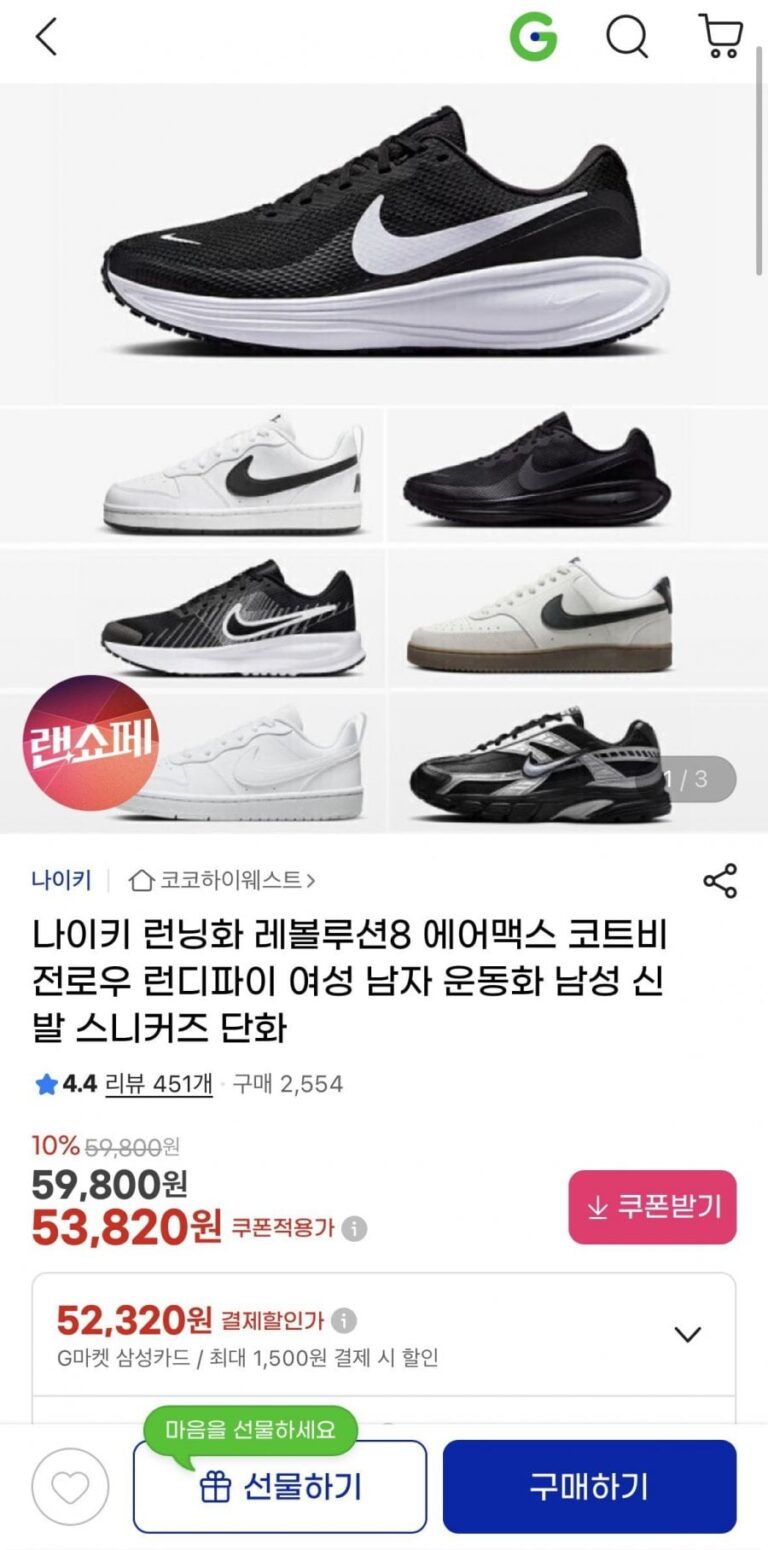Image resolution: width=768 pixels, height=1550 pixels.
Task: Open the search magnifier
Action: (x=627, y=38)
